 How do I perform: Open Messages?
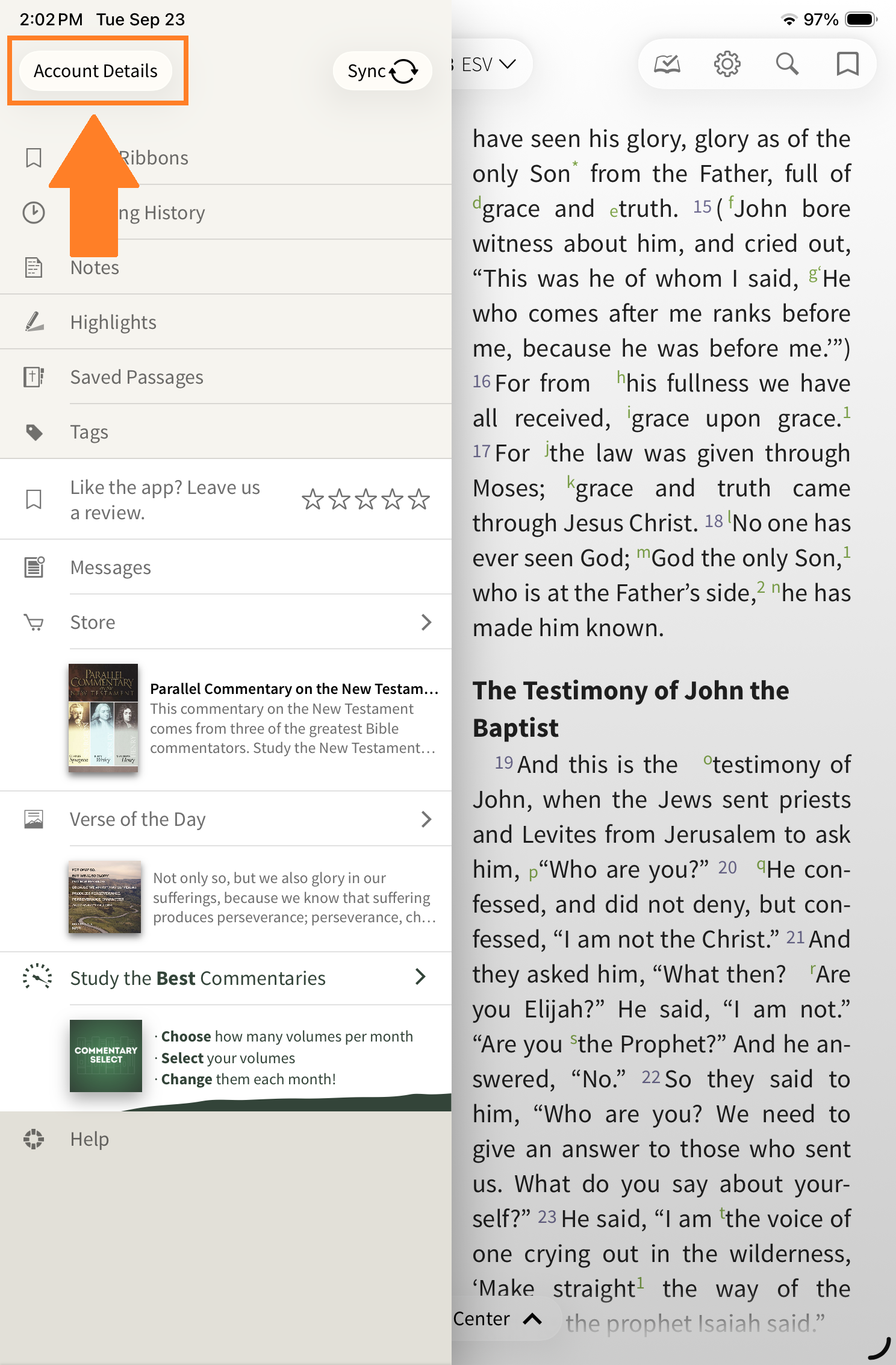pos(111,567)
